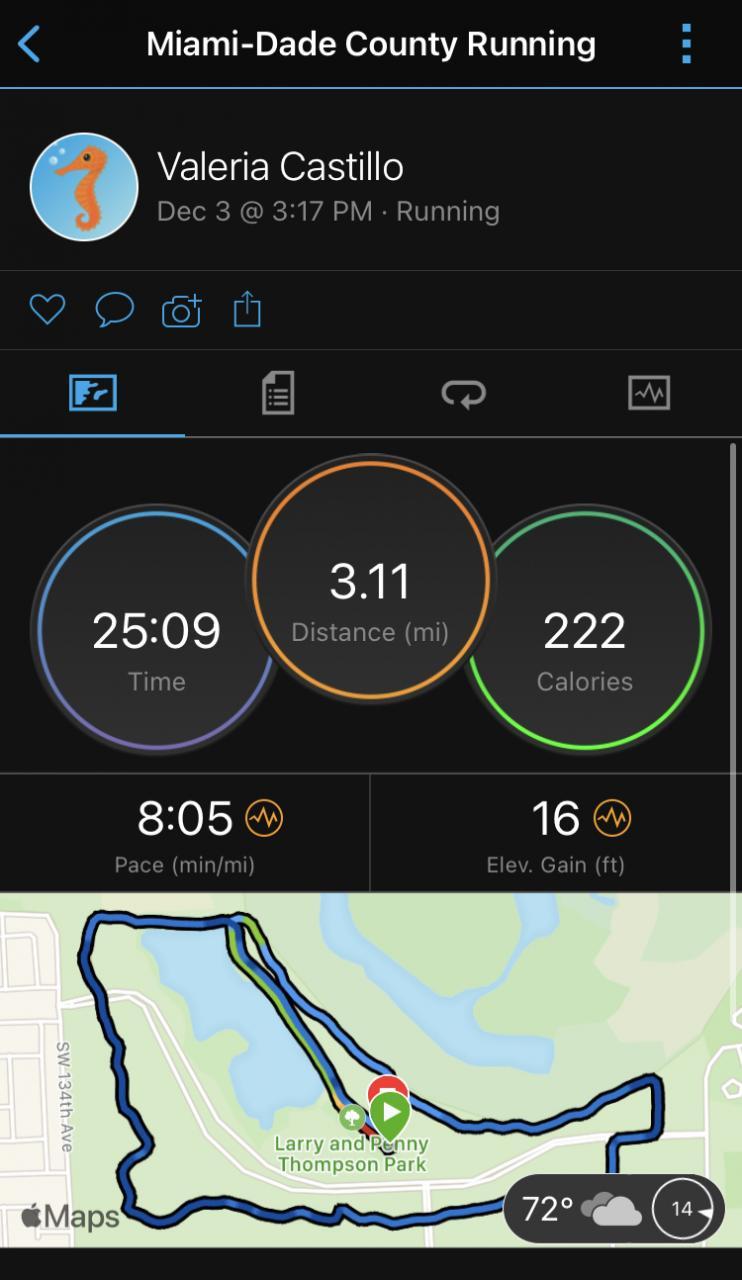Open pace chart icon next to 8:05
The width and height of the screenshot is (742, 1280).
(264, 820)
